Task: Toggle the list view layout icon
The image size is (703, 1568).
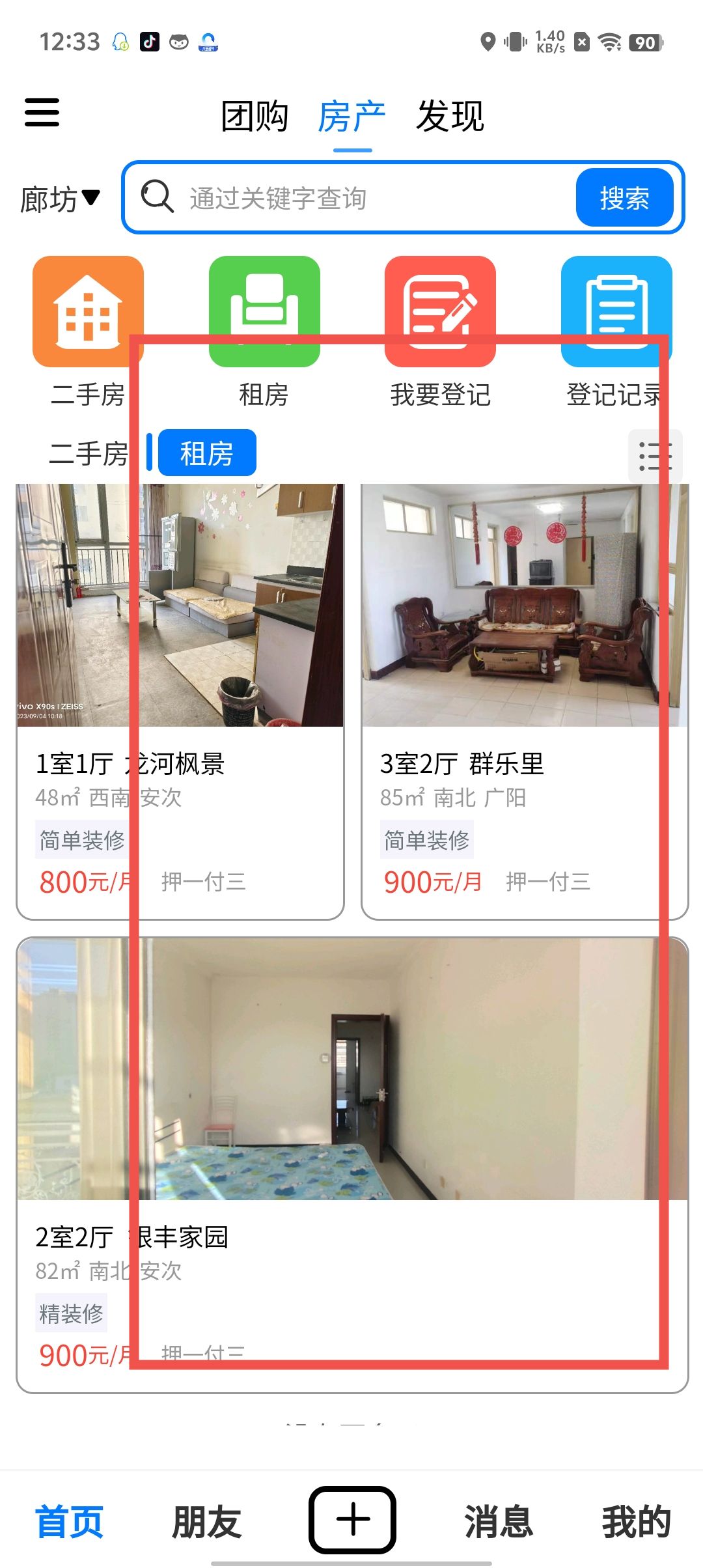Action: click(x=655, y=456)
